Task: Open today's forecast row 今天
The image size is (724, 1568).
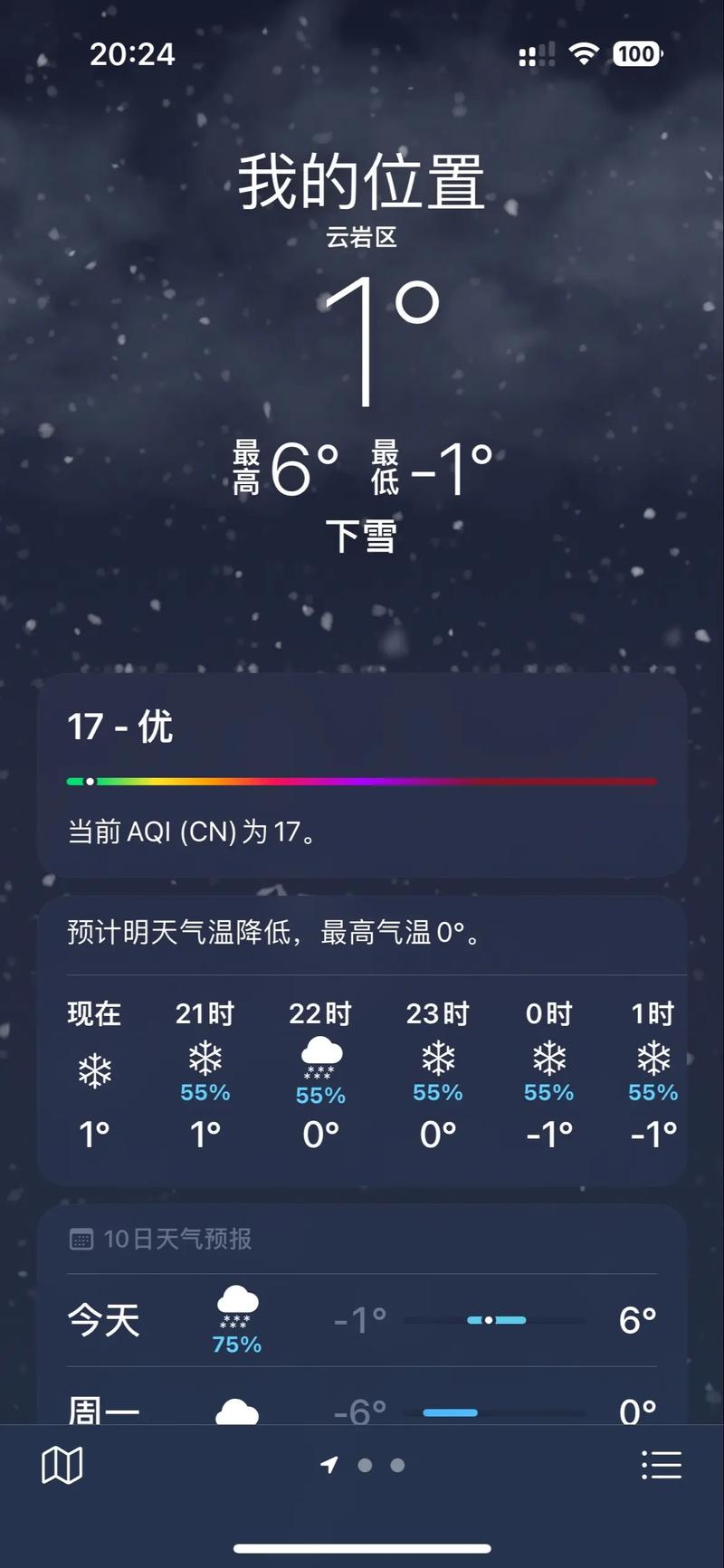Action: click(362, 1321)
